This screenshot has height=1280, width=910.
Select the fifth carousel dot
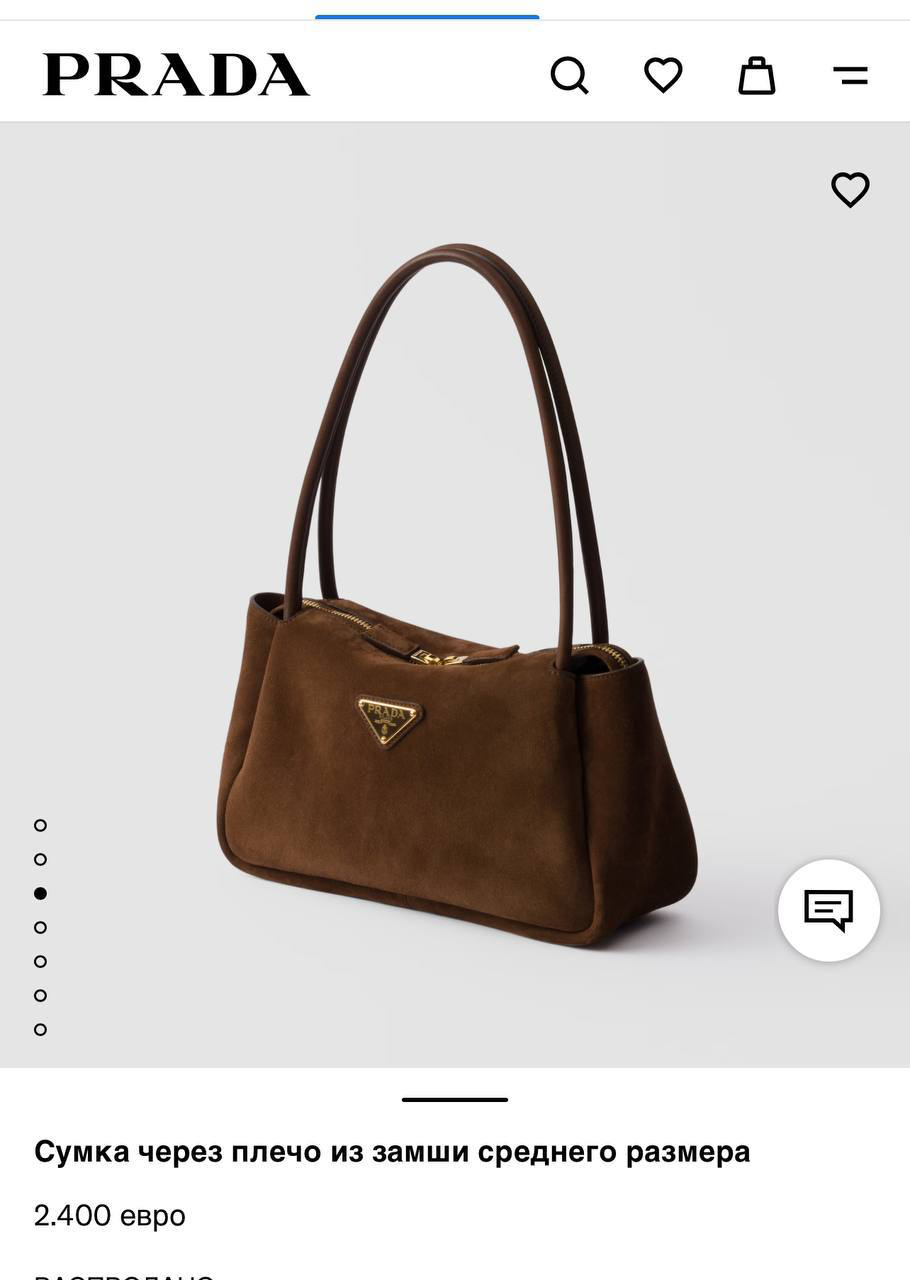(x=40, y=960)
